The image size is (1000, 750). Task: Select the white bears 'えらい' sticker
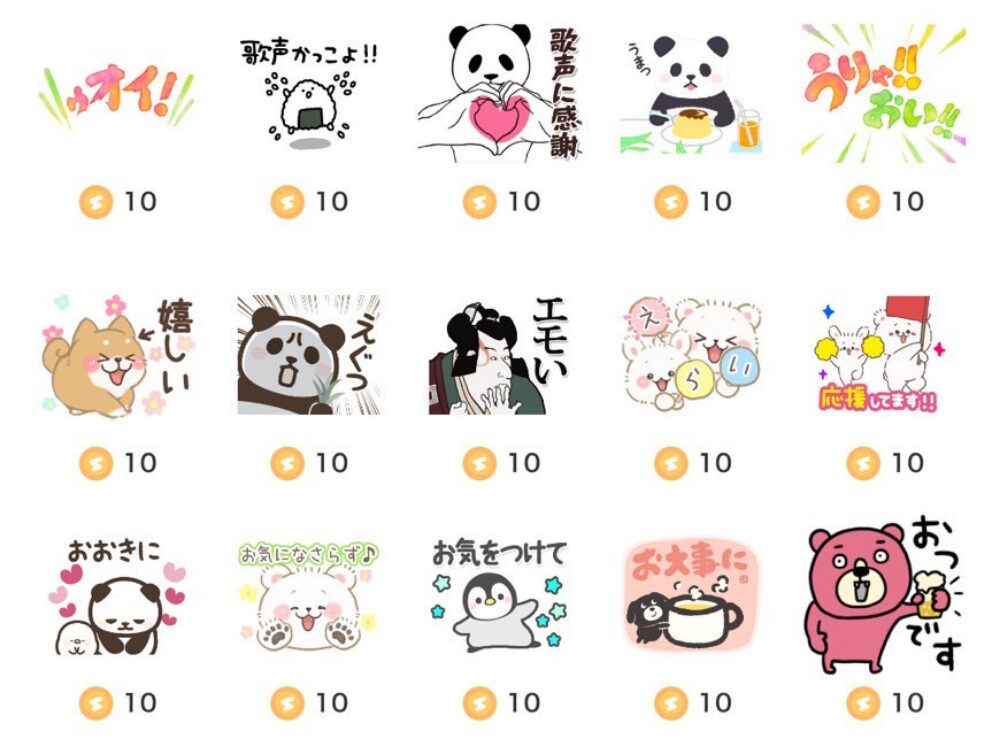(x=692, y=355)
